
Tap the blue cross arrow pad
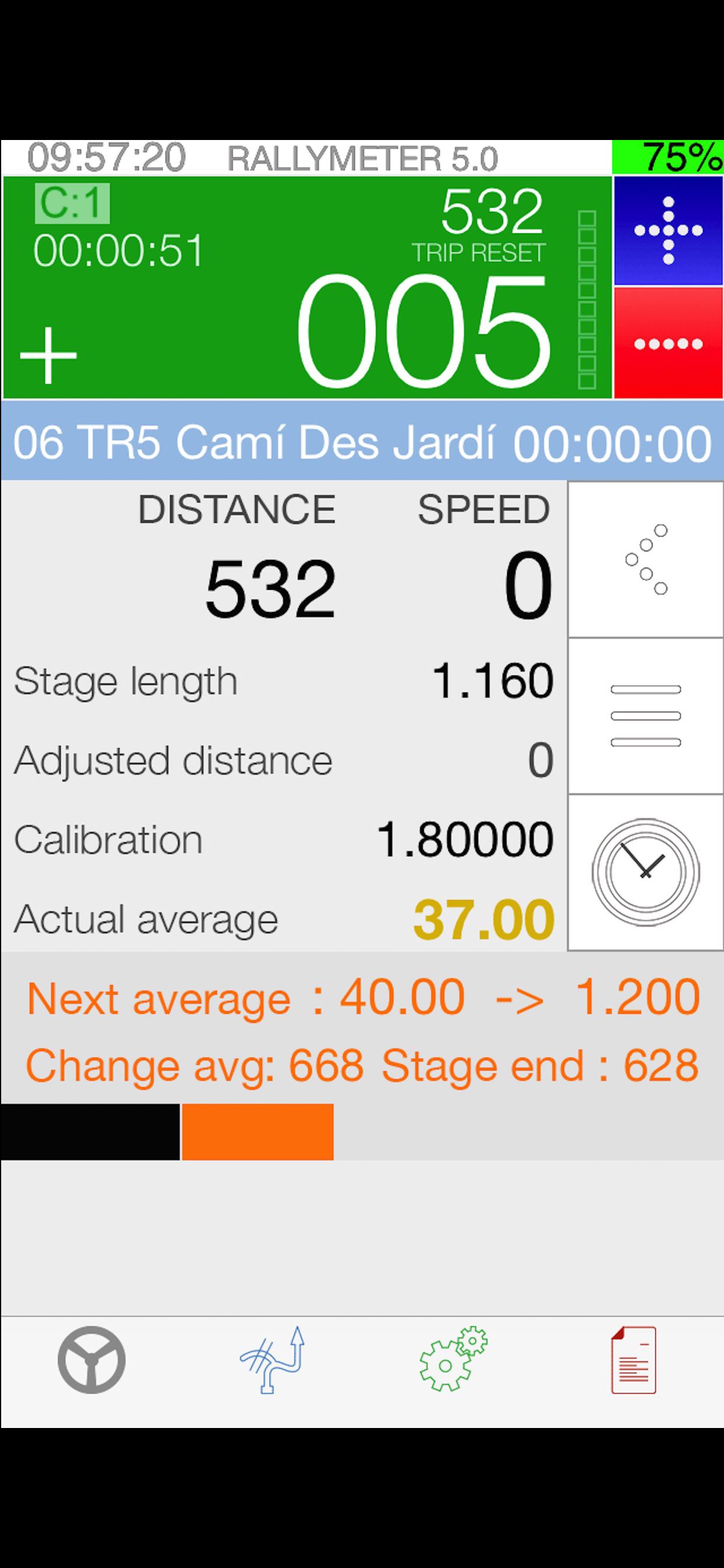pos(667,230)
